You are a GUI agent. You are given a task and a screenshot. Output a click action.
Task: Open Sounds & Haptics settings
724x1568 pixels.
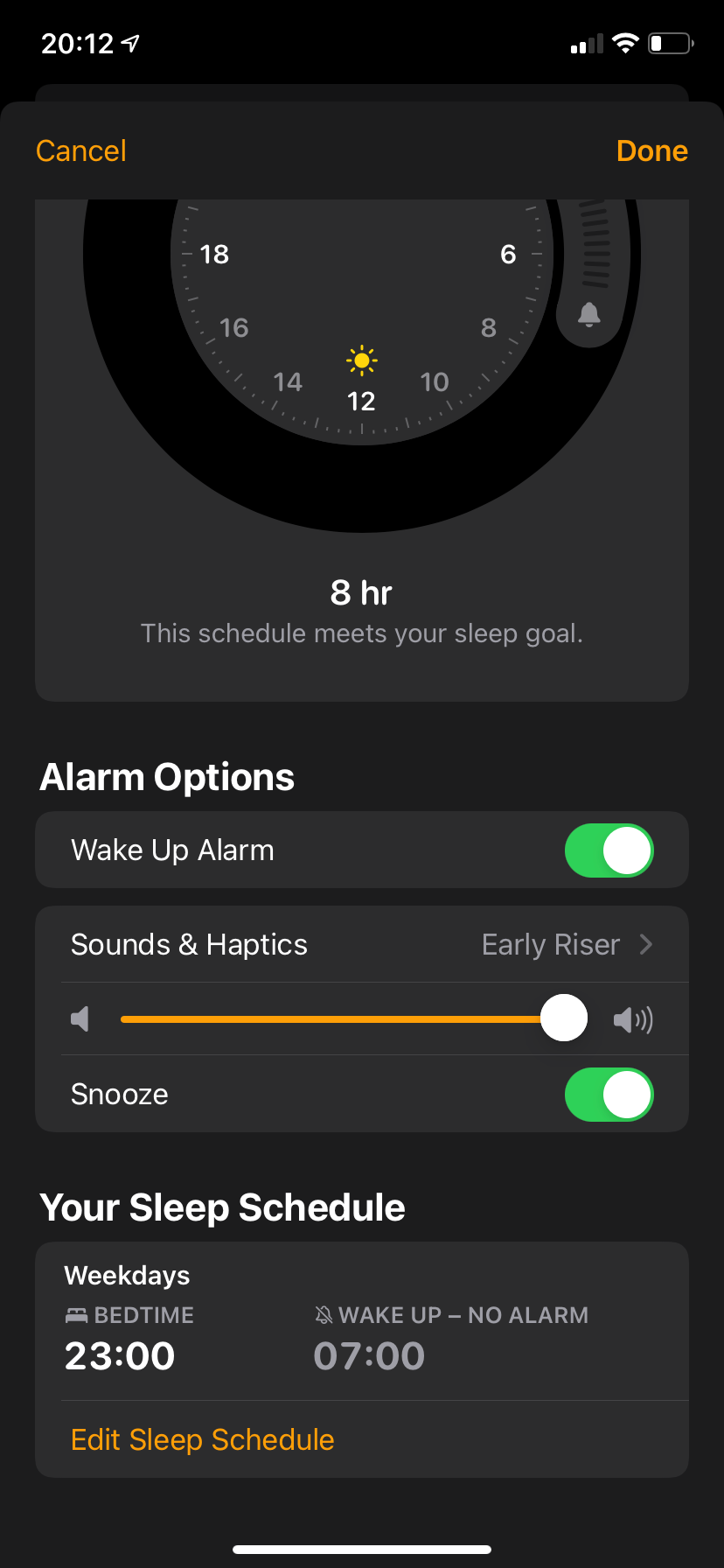point(361,945)
